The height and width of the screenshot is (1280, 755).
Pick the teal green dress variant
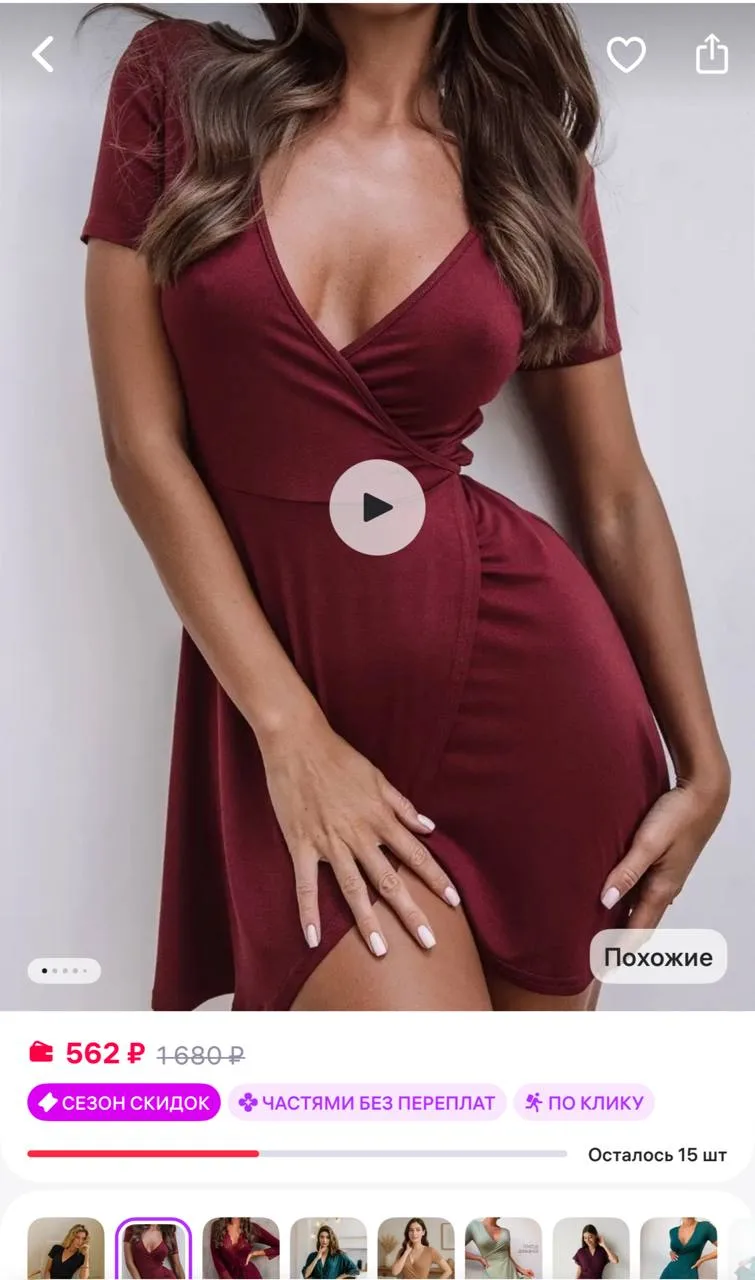(678, 1248)
